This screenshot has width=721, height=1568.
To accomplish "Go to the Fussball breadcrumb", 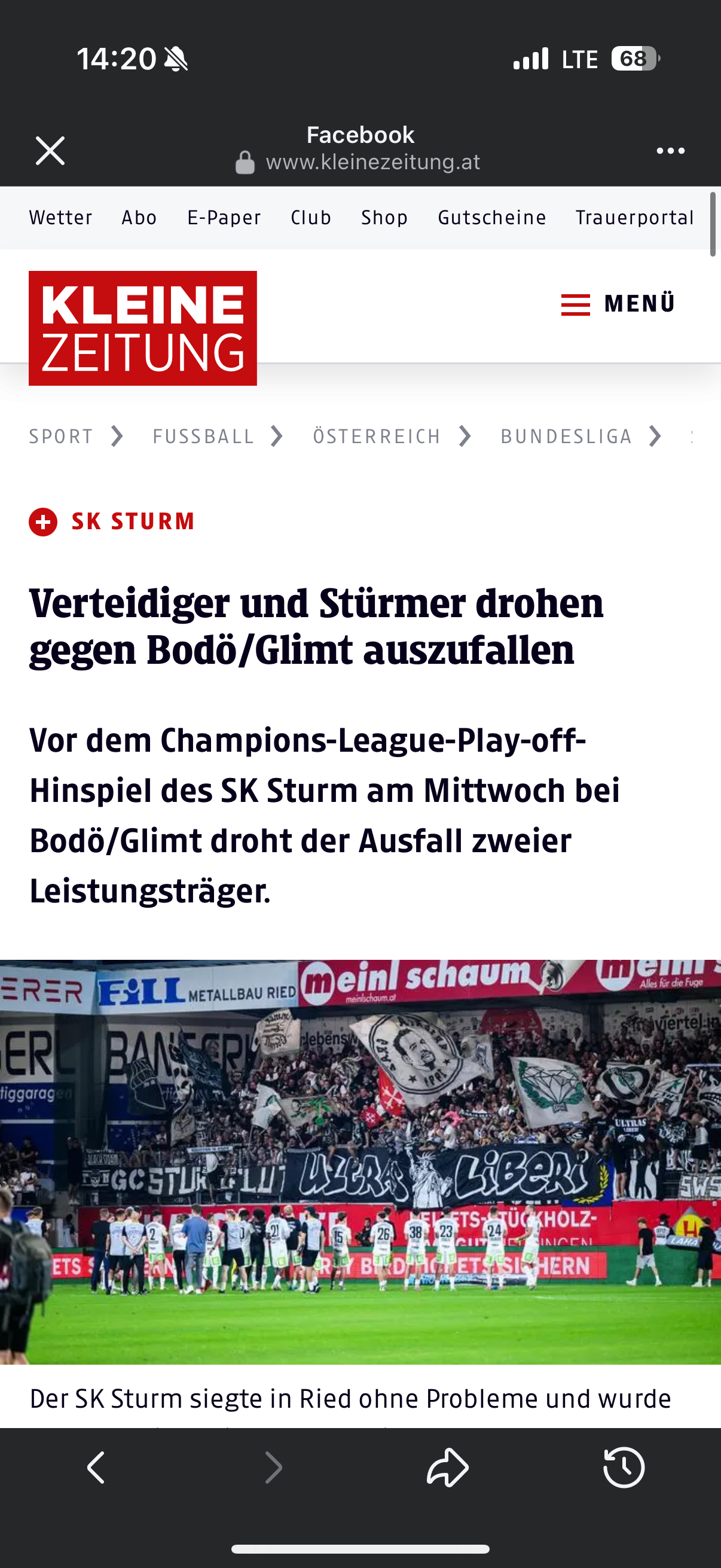I will (203, 437).
